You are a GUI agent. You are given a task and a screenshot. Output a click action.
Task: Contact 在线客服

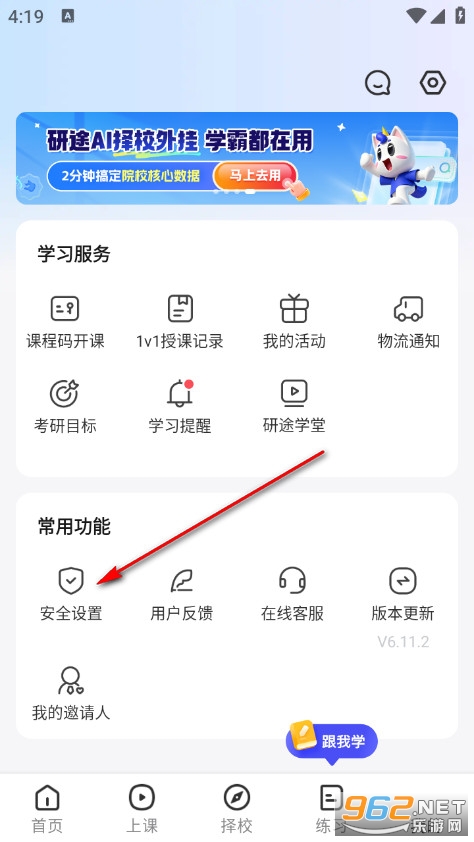click(293, 594)
